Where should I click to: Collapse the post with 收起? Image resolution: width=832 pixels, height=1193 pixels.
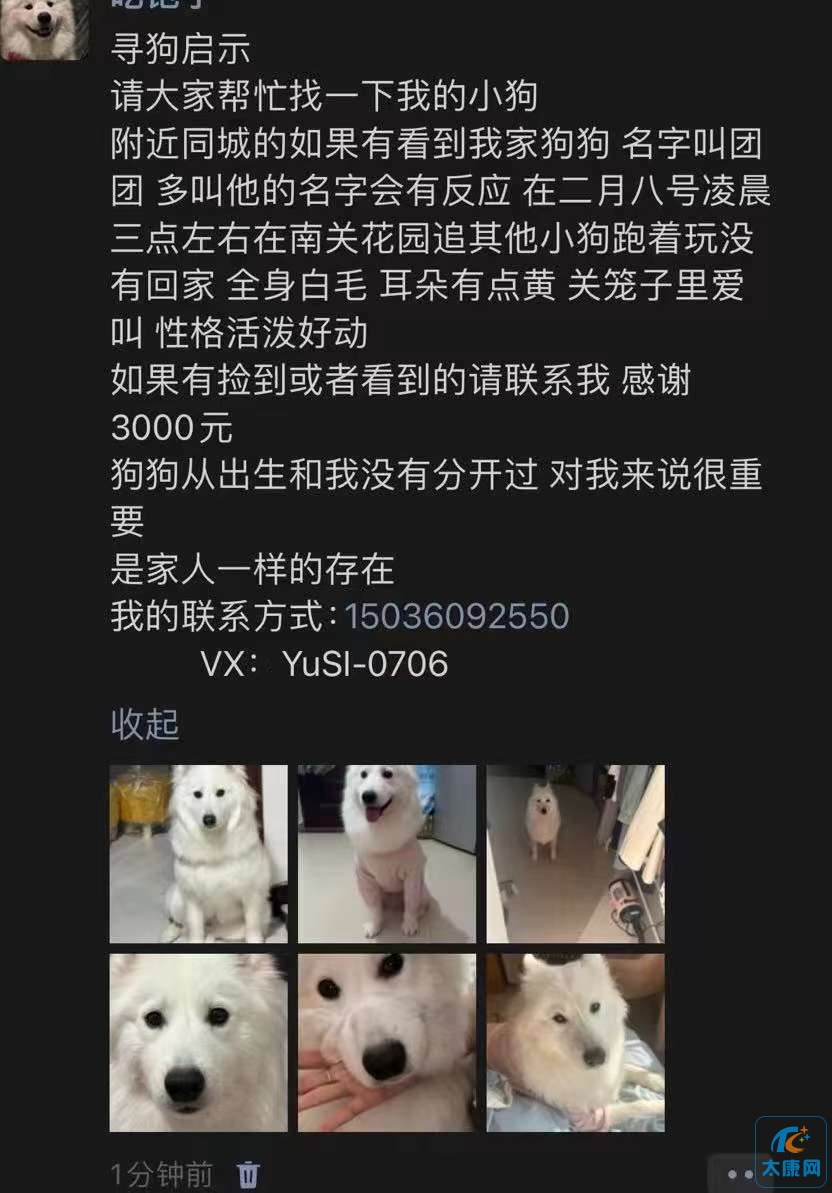(x=145, y=723)
